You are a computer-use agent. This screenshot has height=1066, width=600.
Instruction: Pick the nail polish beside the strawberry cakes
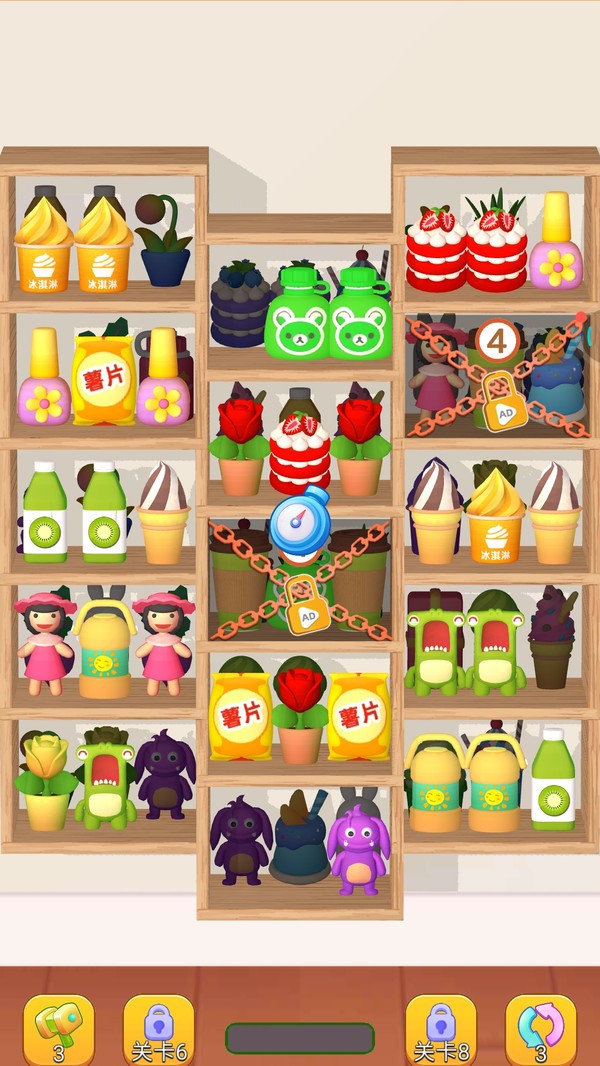pos(555,245)
